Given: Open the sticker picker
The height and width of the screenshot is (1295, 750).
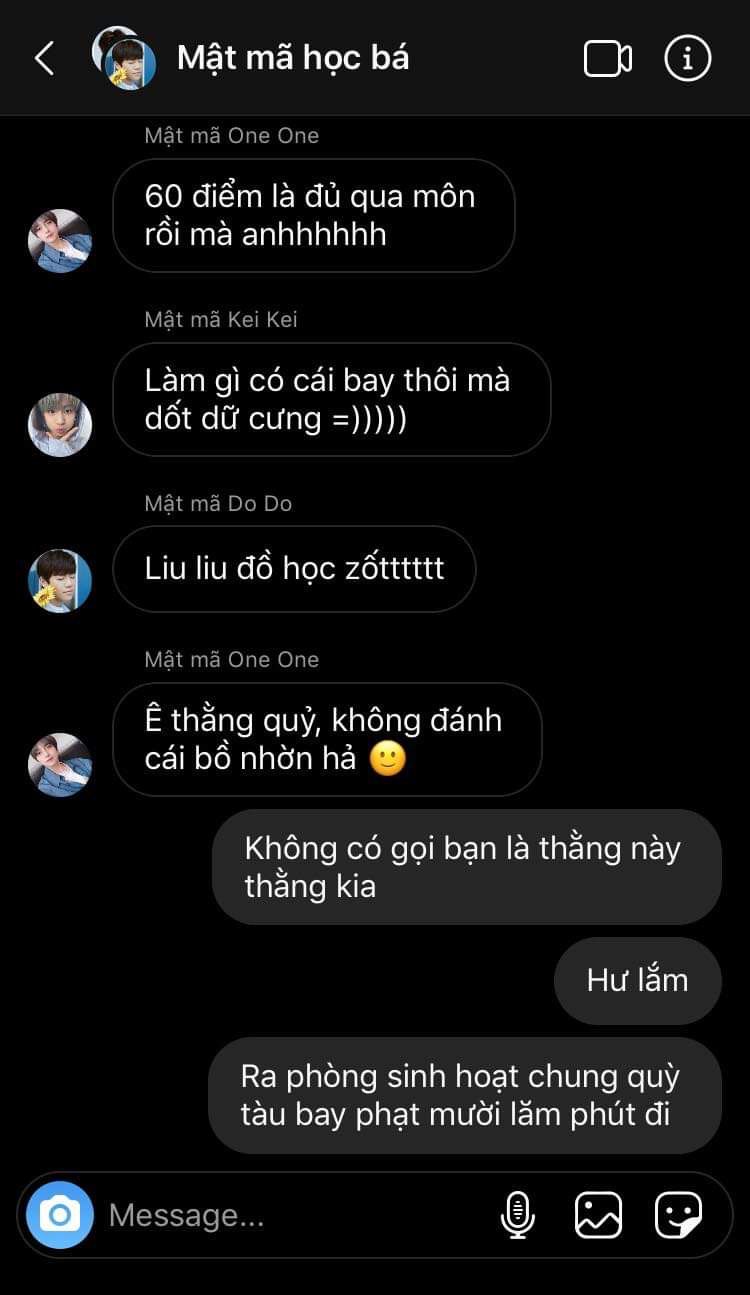Looking at the screenshot, I should (678, 1215).
